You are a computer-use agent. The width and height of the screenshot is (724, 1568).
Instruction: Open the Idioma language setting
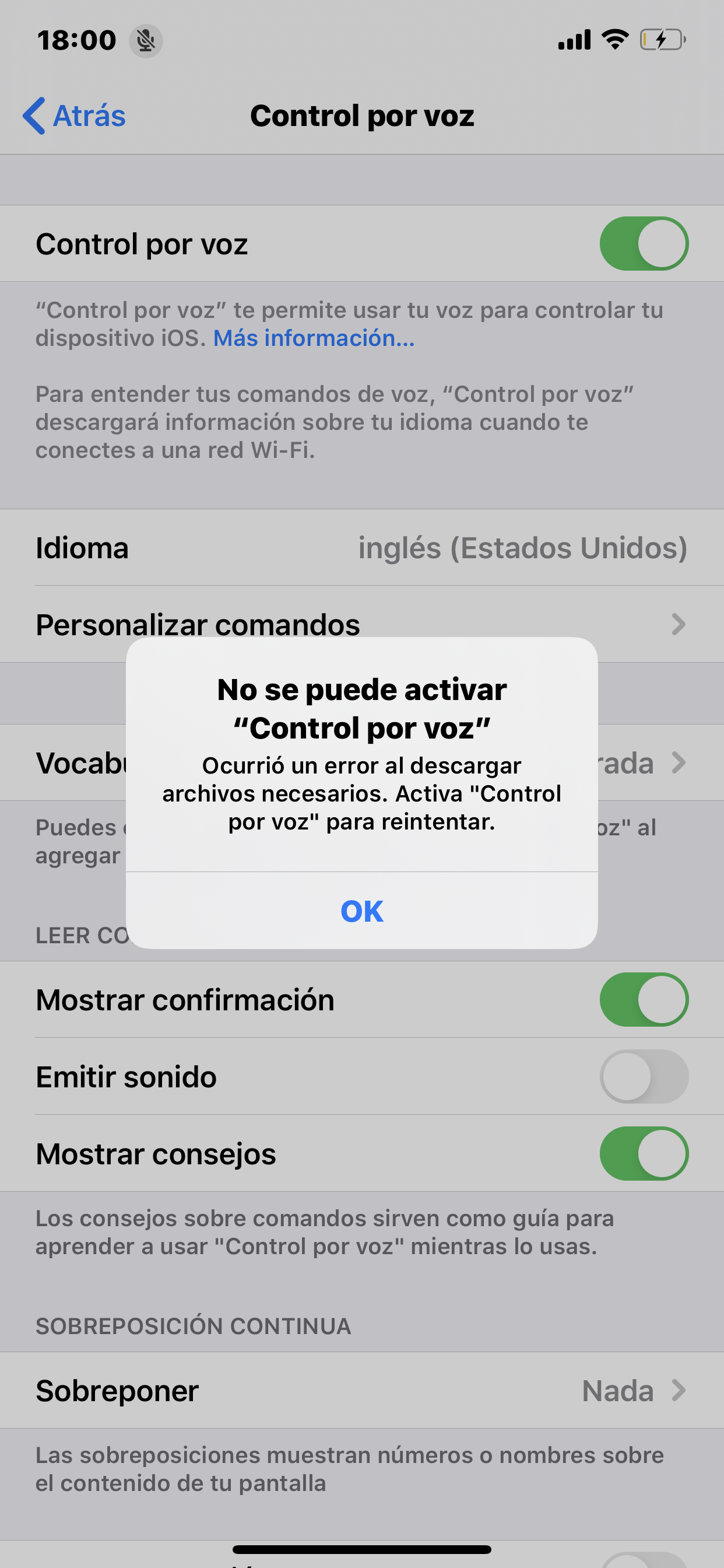[361, 547]
